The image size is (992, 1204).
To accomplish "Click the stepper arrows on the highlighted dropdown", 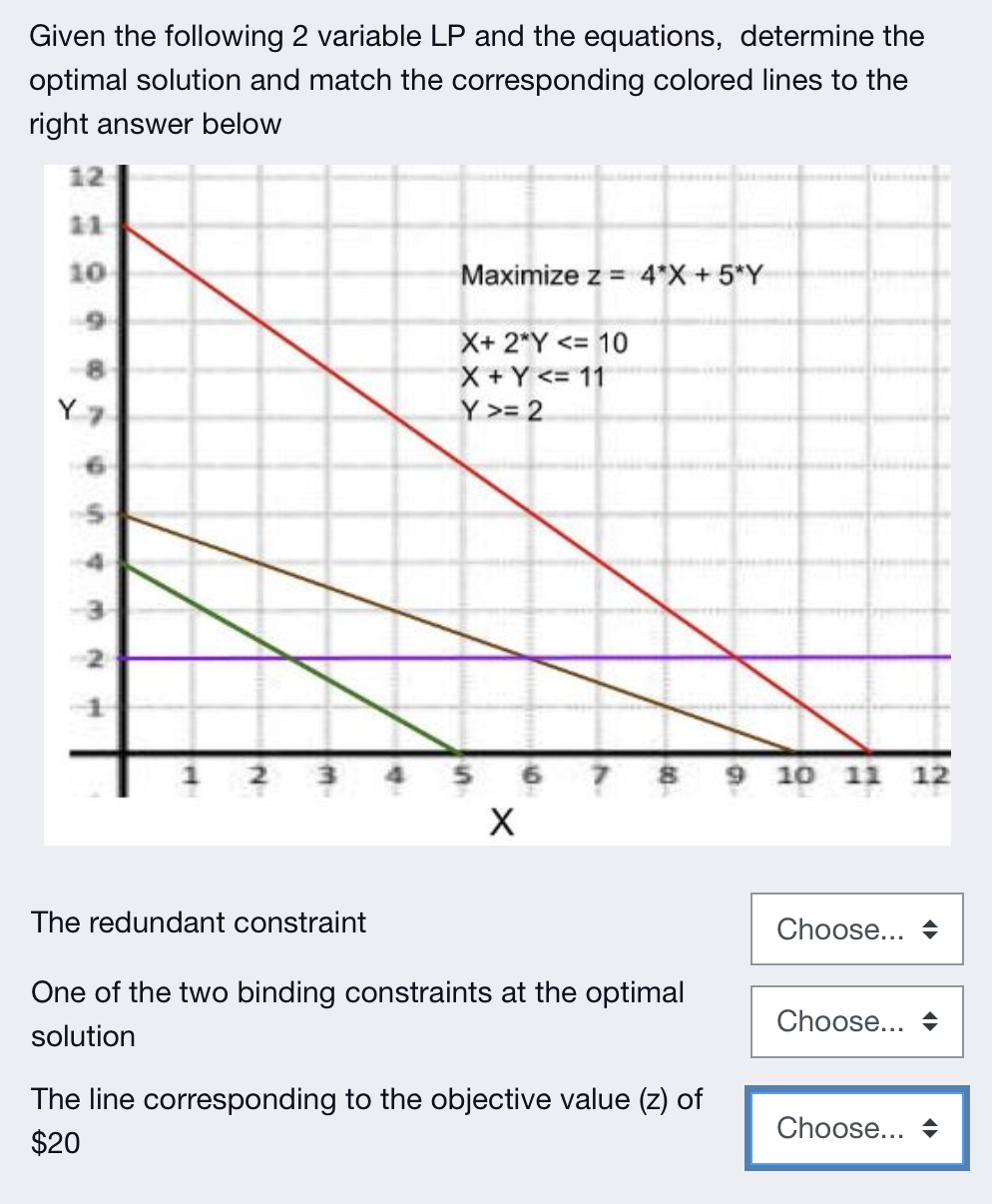I will [x=930, y=1128].
